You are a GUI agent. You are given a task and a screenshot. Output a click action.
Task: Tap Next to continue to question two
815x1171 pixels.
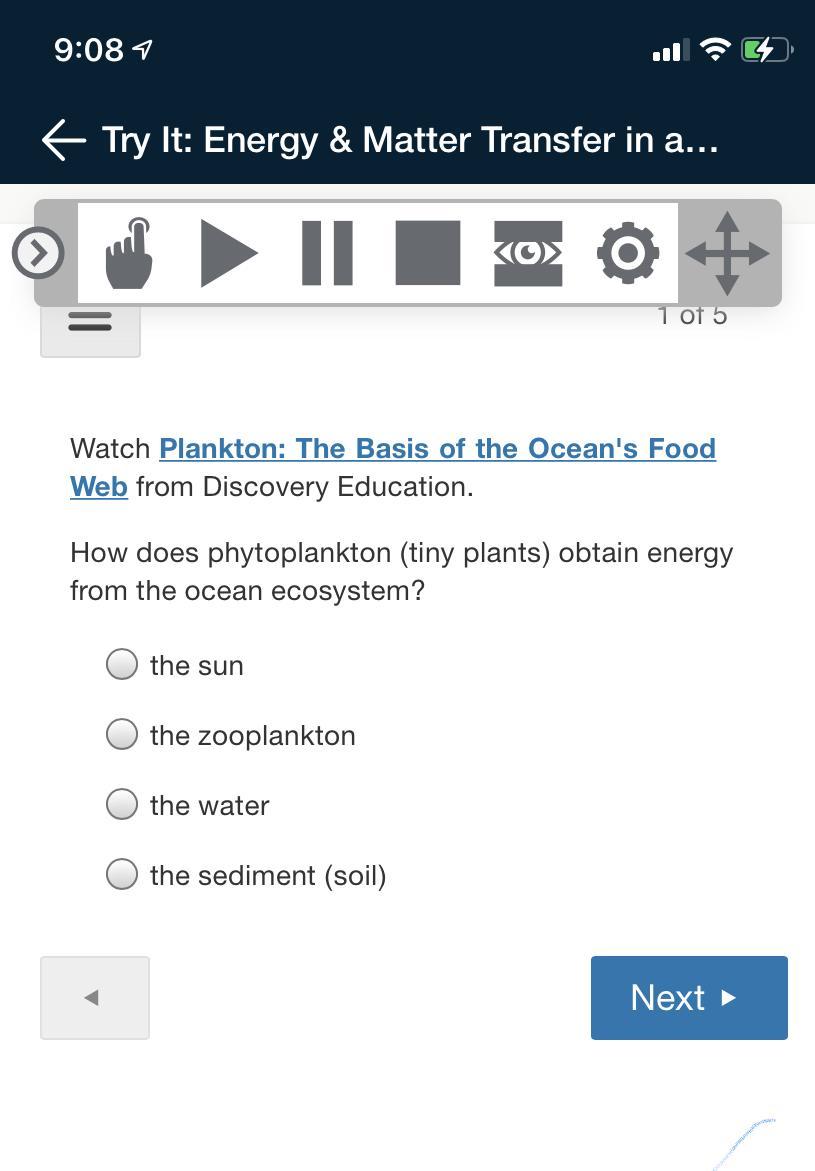pyautogui.click(x=688, y=997)
